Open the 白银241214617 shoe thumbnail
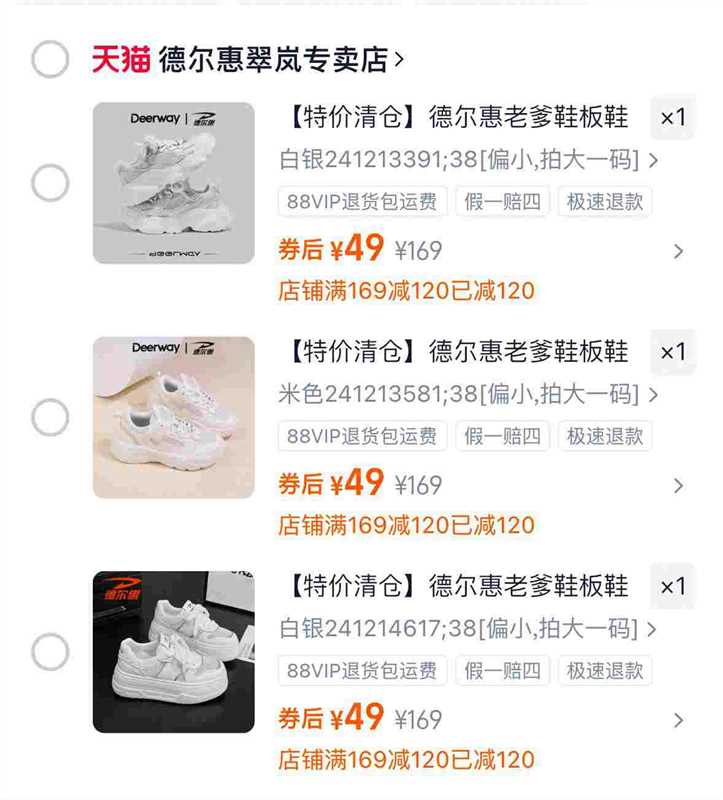Image resolution: width=723 pixels, height=800 pixels. pos(173,653)
